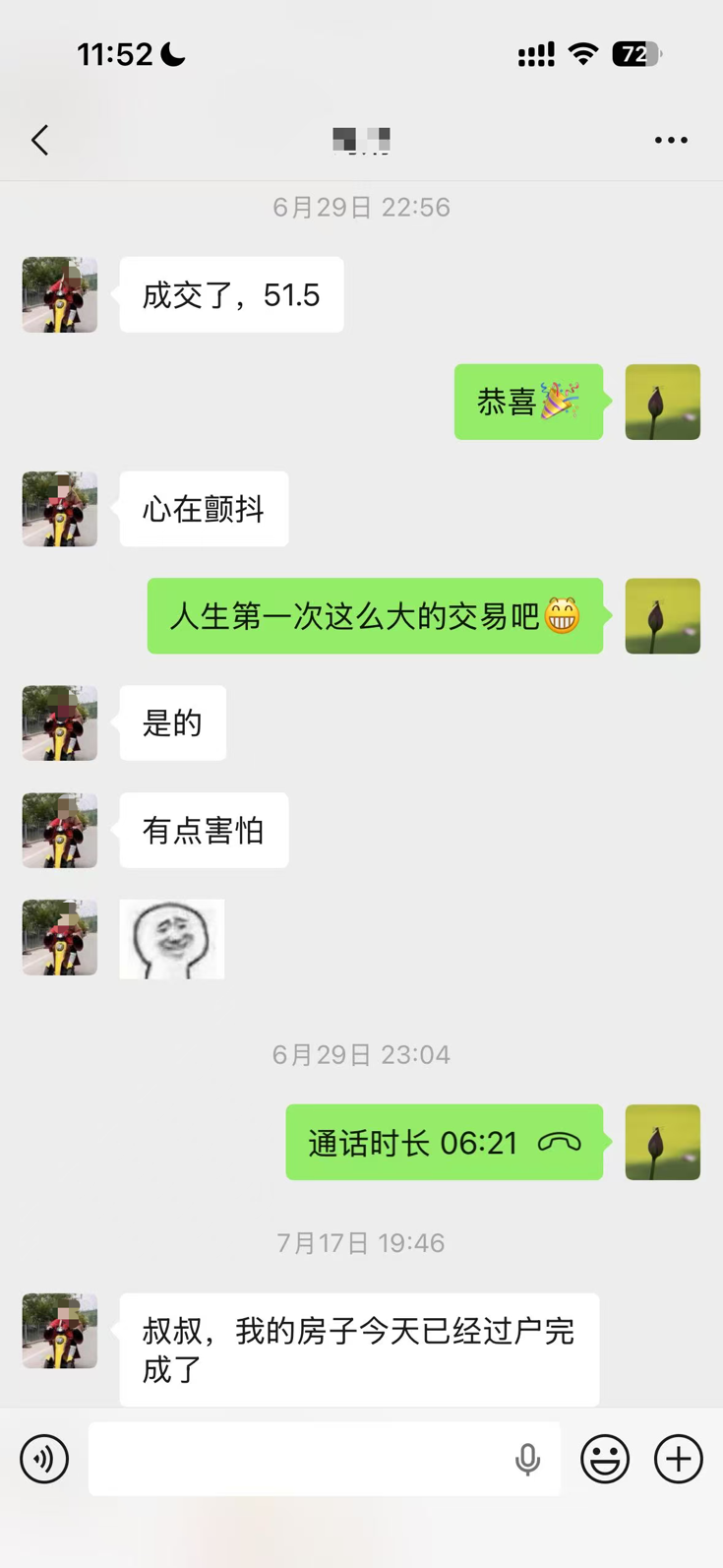The height and width of the screenshot is (1568, 723).
Task: Tap the call record 通话时长 06:21
Action: pyautogui.click(x=444, y=1142)
